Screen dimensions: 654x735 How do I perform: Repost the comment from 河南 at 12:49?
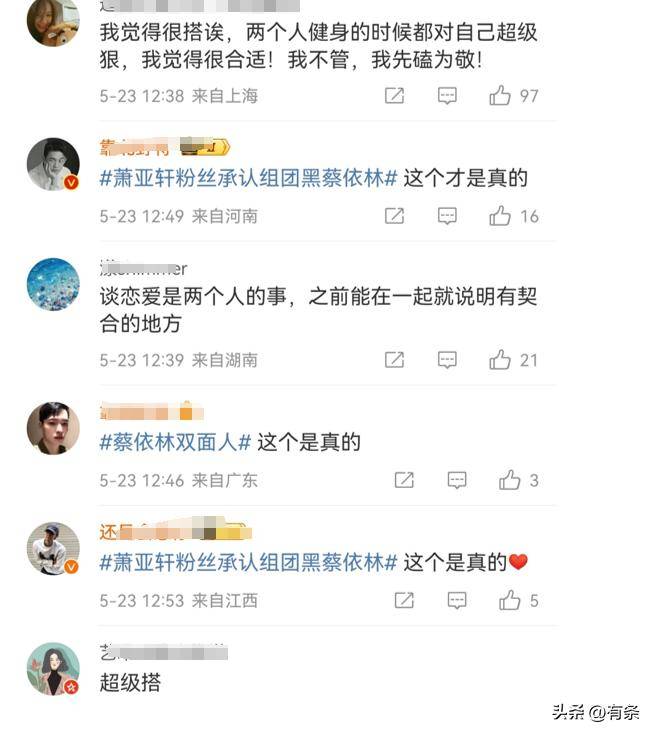395,216
